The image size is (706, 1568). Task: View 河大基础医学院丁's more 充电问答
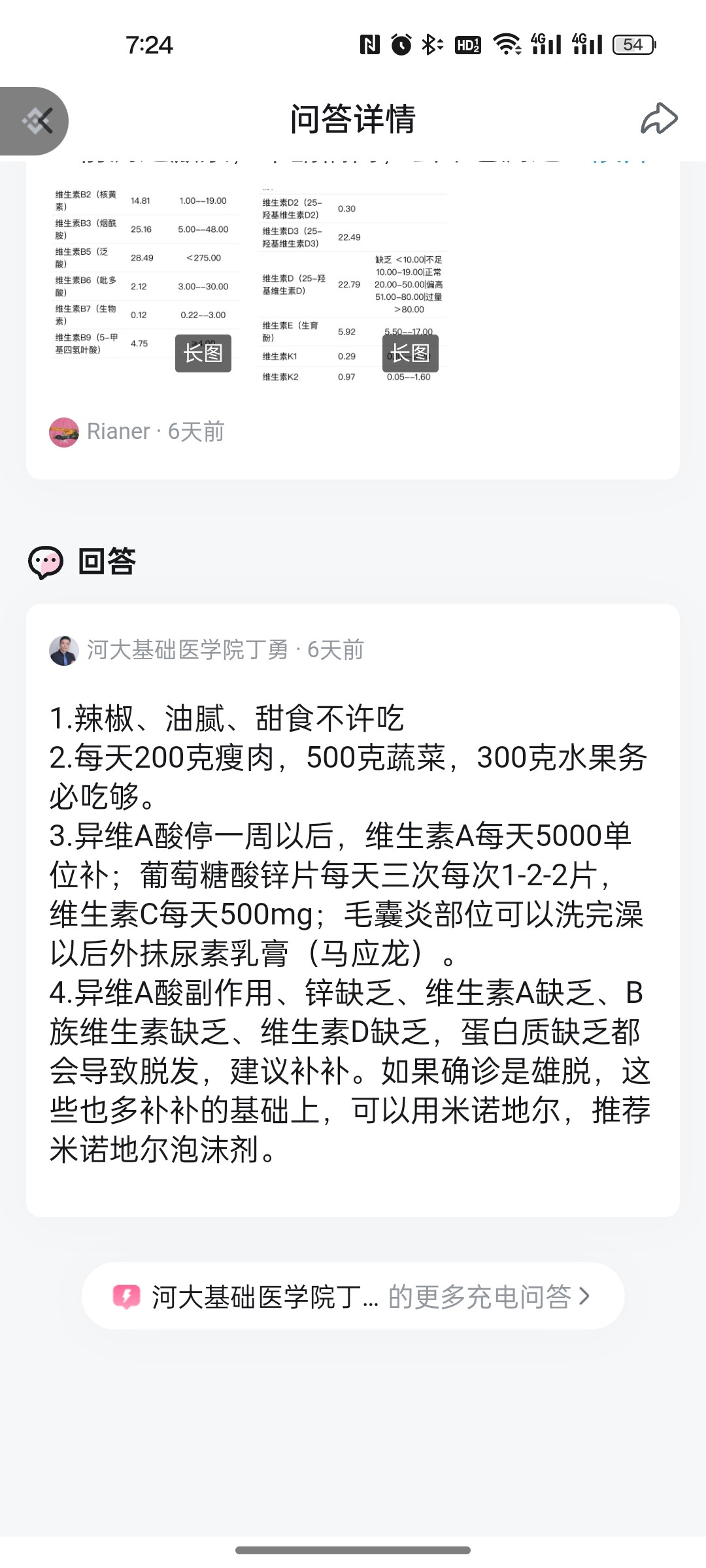[x=353, y=1296]
